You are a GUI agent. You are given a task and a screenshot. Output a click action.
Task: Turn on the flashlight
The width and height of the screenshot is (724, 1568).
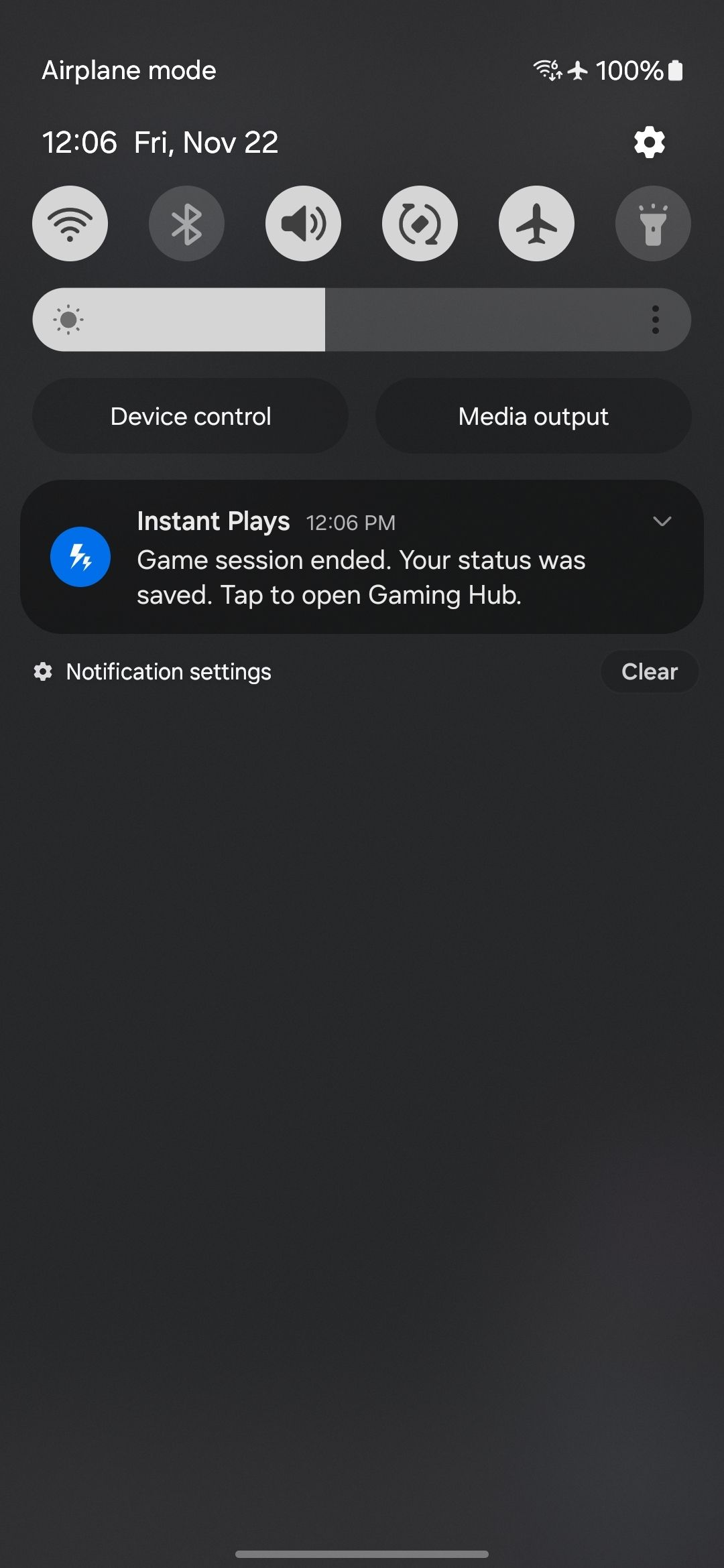[653, 224]
